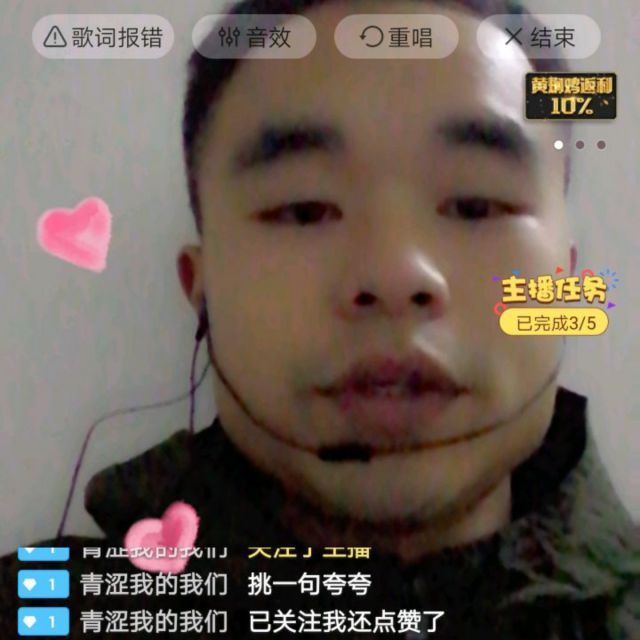Screen dimensions: 640x640
Task: Tap 重唱 to restart singing
Action: pos(396,38)
